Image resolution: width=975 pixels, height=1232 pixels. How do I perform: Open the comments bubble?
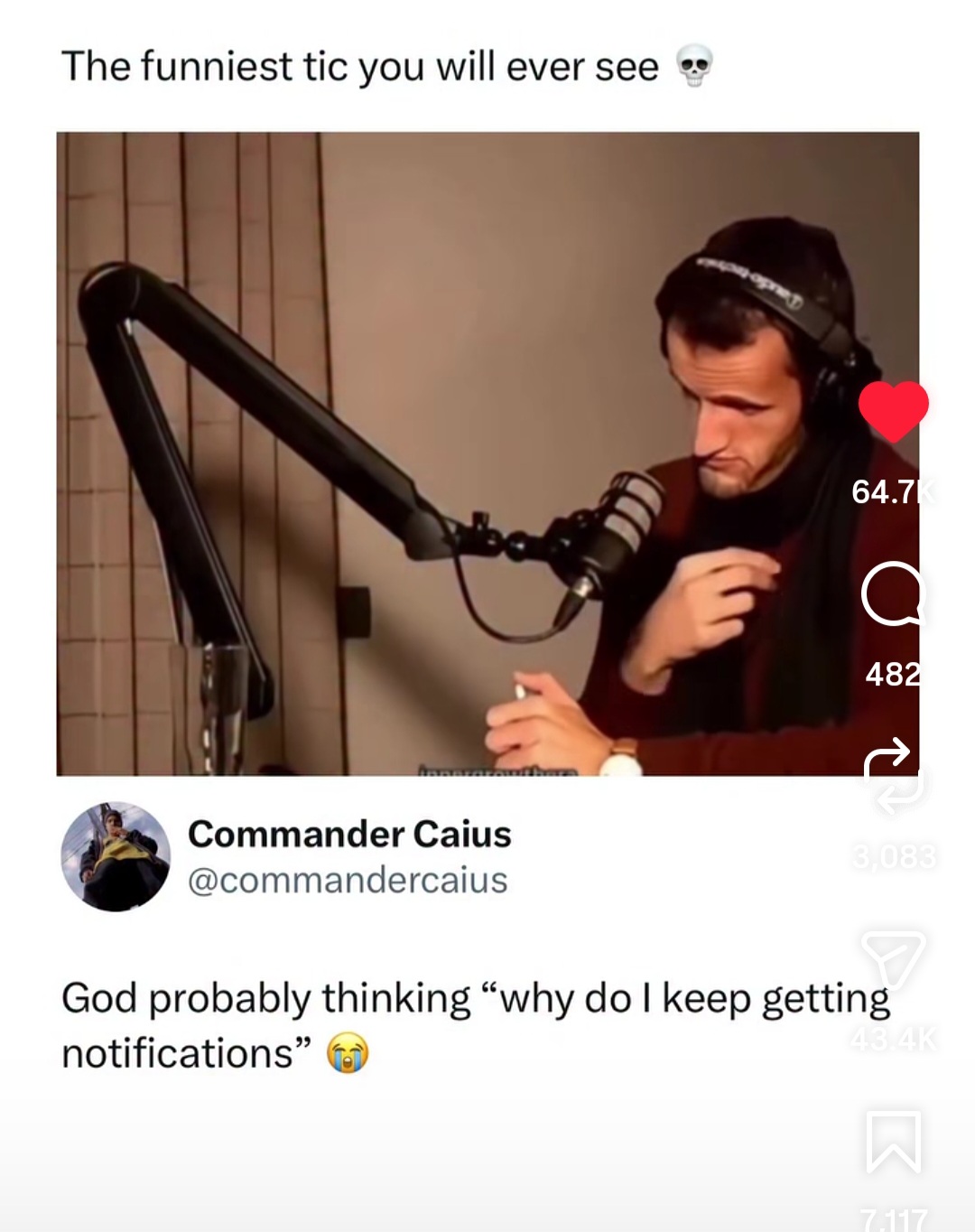[x=893, y=594]
